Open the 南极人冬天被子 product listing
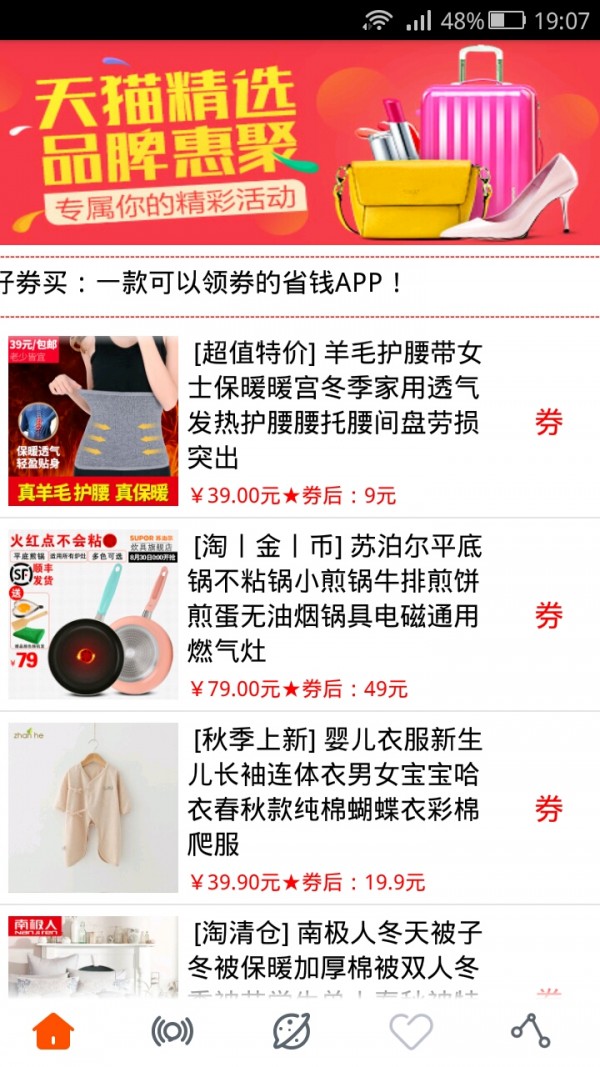The image size is (600, 1067). click(x=335, y=950)
